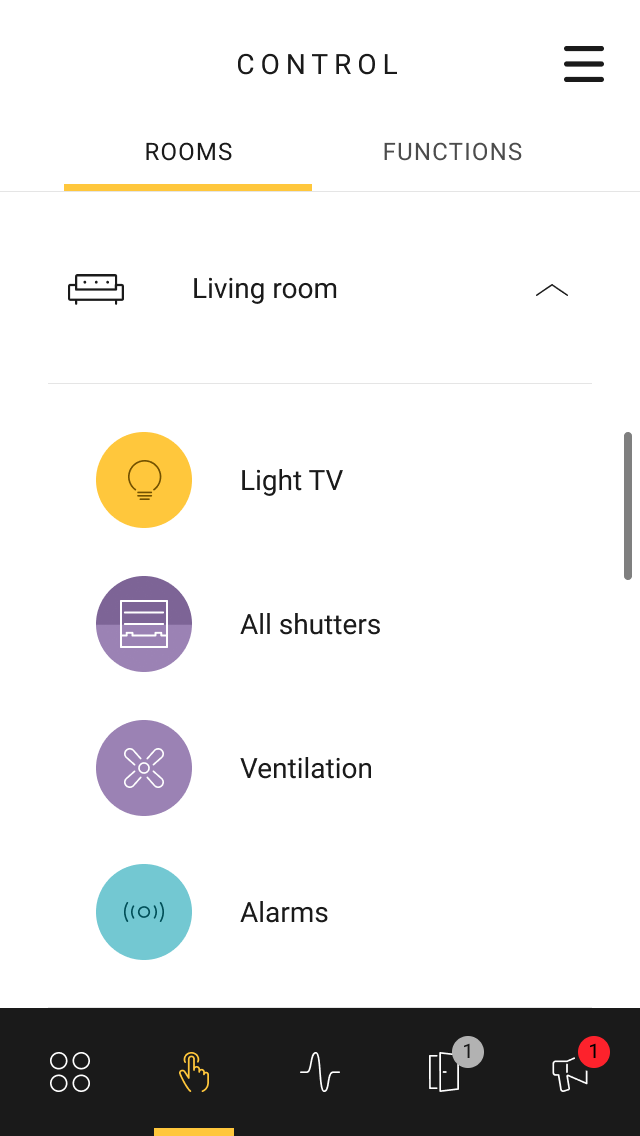This screenshot has width=640, height=1136.
Task: Toggle the Light TV control
Action: (x=144, y=480)
